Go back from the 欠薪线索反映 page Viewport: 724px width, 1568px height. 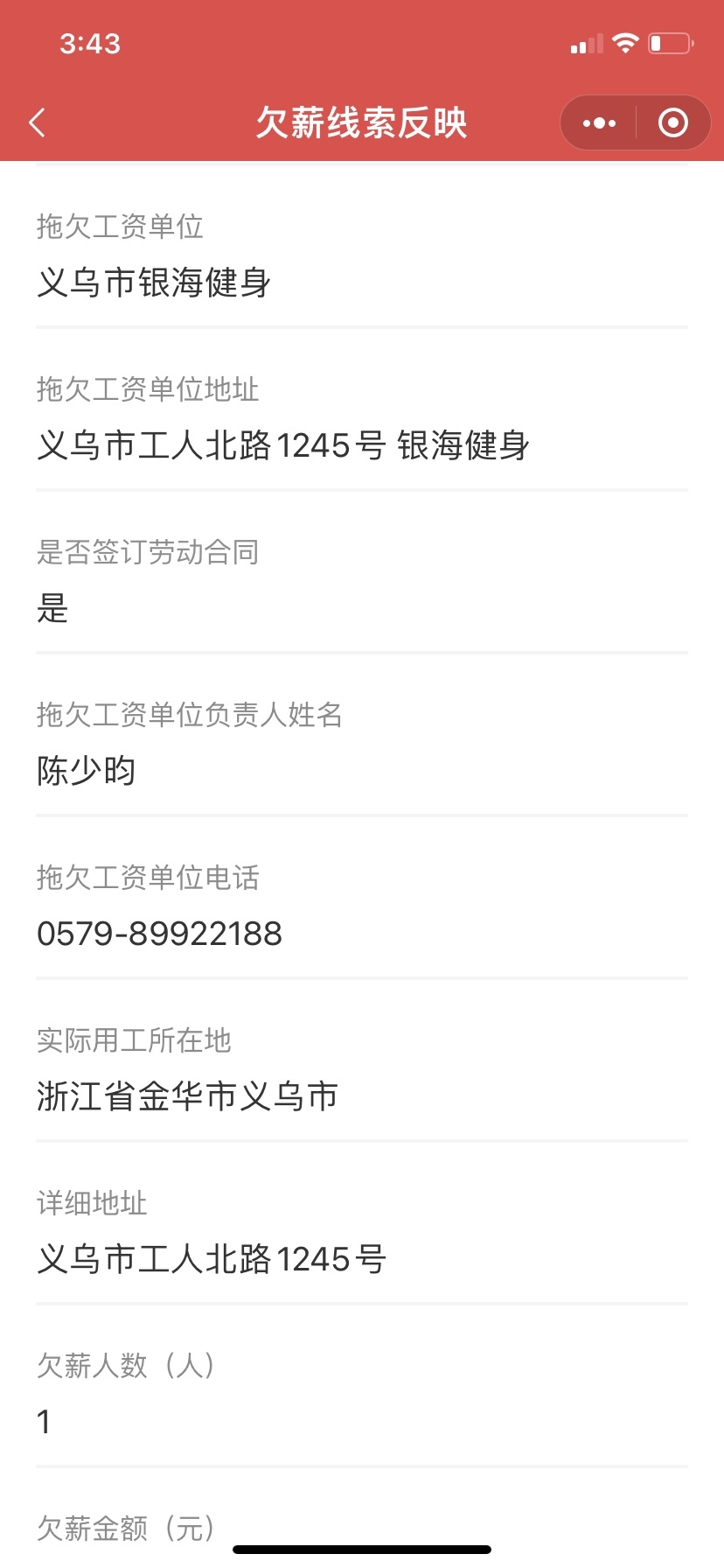pyautogui.click(x=38, y=123)
